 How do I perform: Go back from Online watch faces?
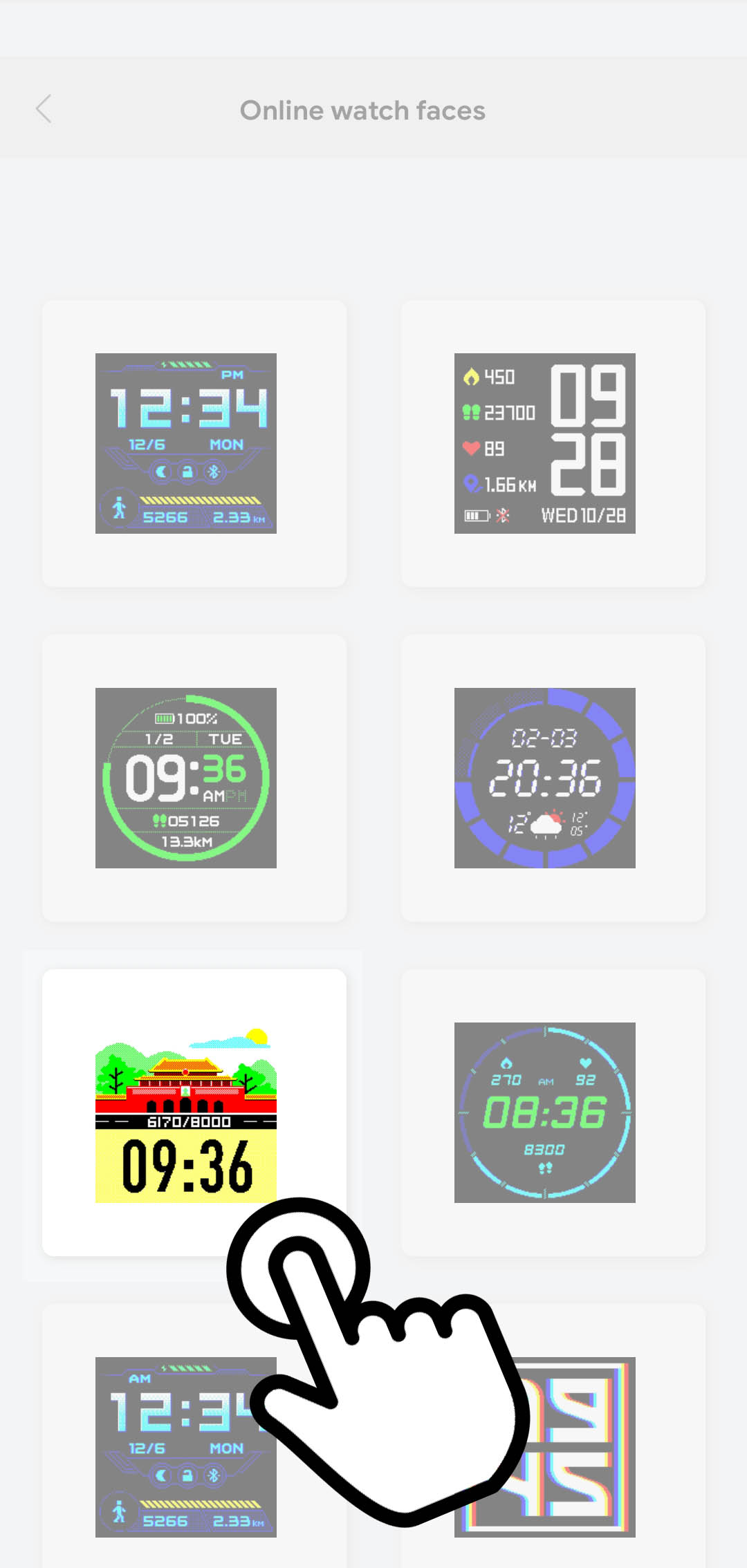[x=44, y=109]
